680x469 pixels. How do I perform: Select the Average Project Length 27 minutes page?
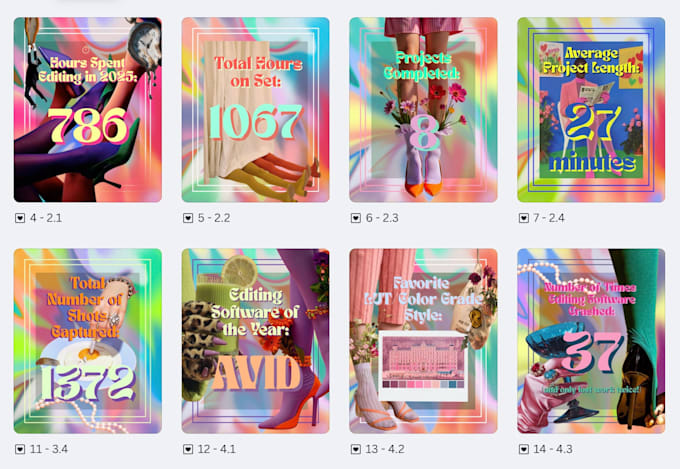(591, 110)
